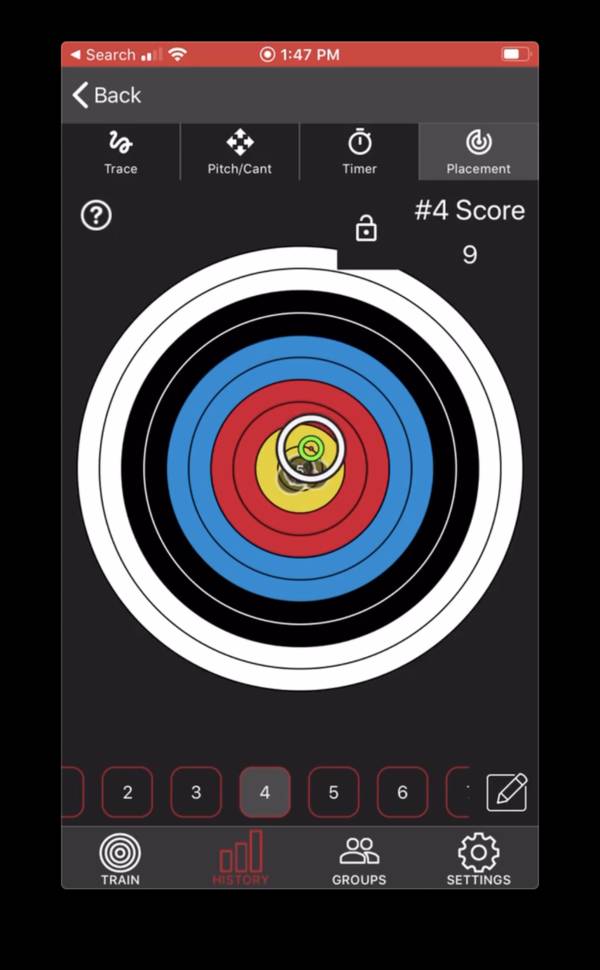Tap the edit pencil icon

507,792
